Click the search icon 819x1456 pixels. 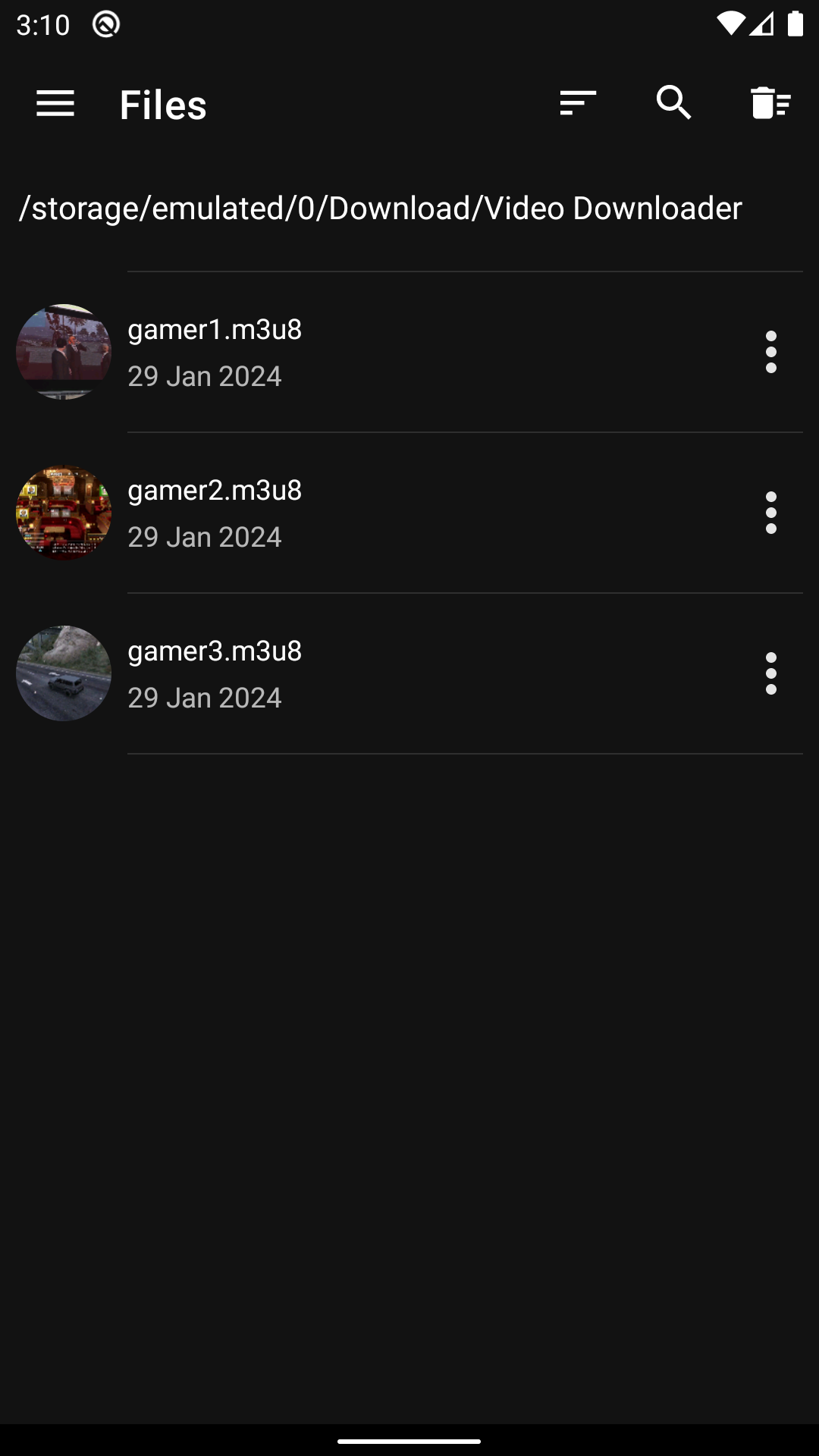tap(673, 104)
